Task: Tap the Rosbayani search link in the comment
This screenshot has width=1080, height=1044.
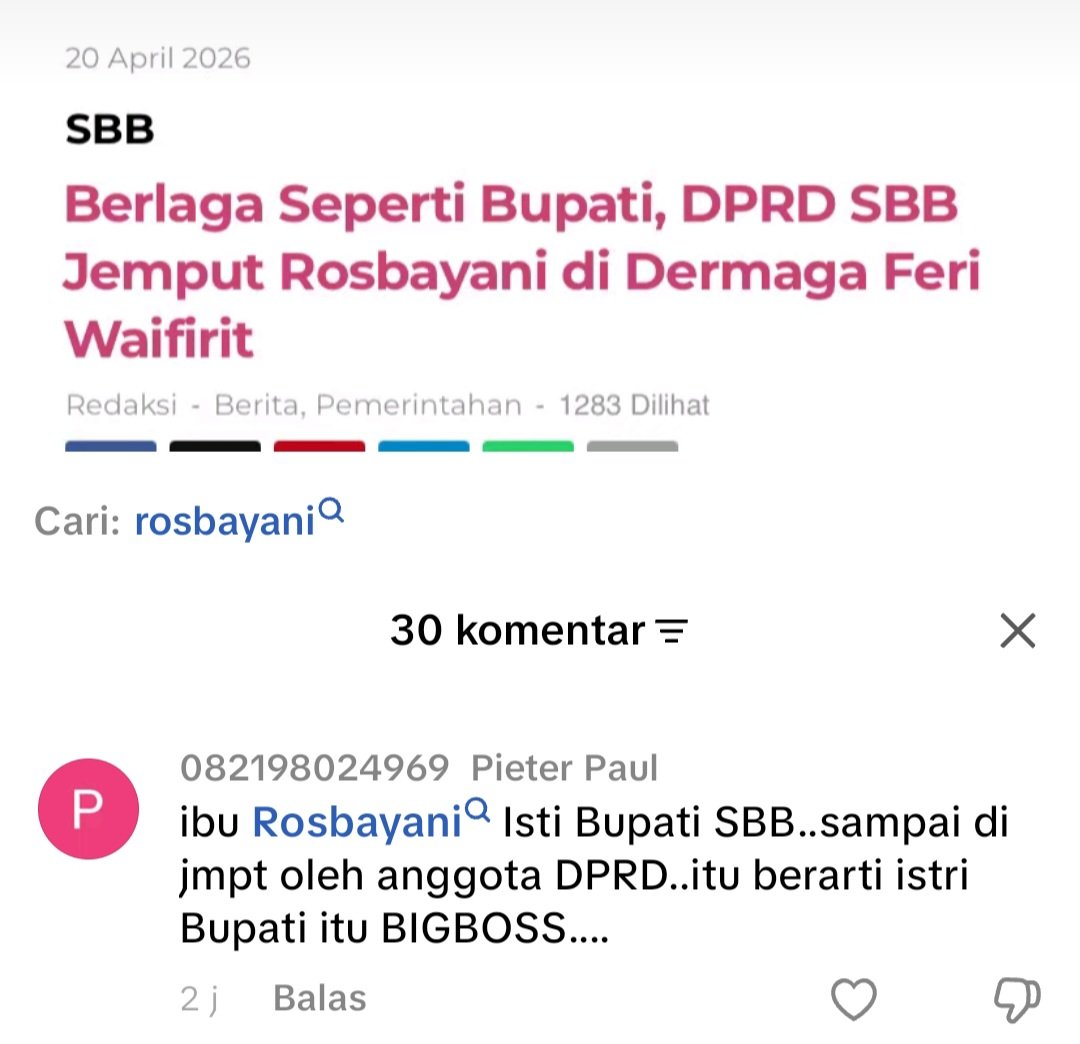Action: click(x=371, y=821)
